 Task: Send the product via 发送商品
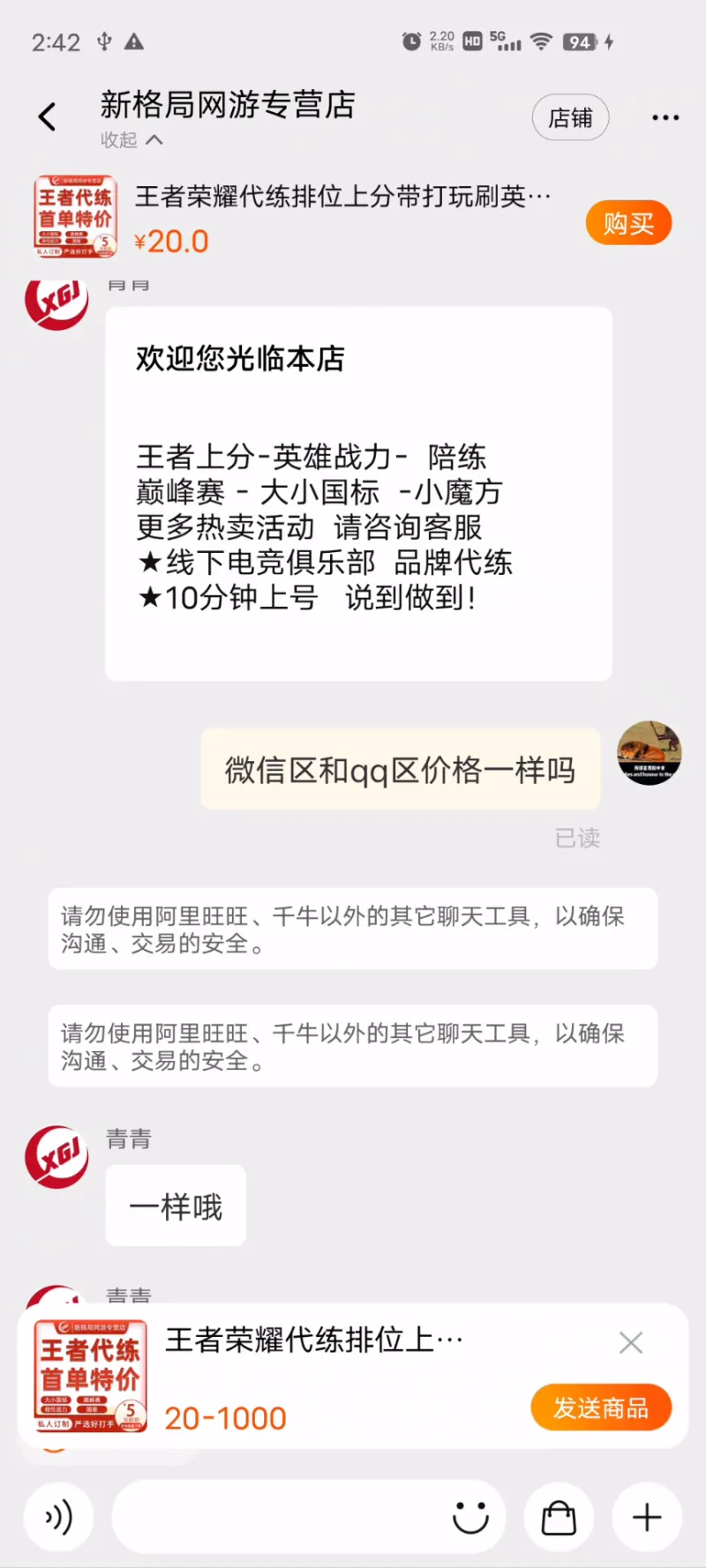pos(600,1407)
